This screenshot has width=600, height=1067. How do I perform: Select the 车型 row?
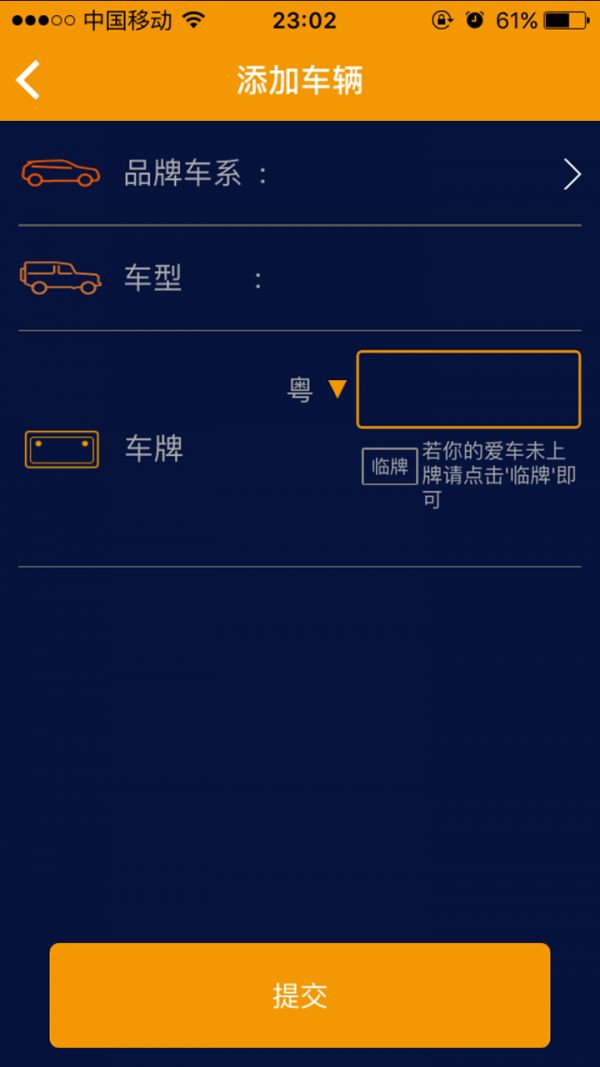300,278
